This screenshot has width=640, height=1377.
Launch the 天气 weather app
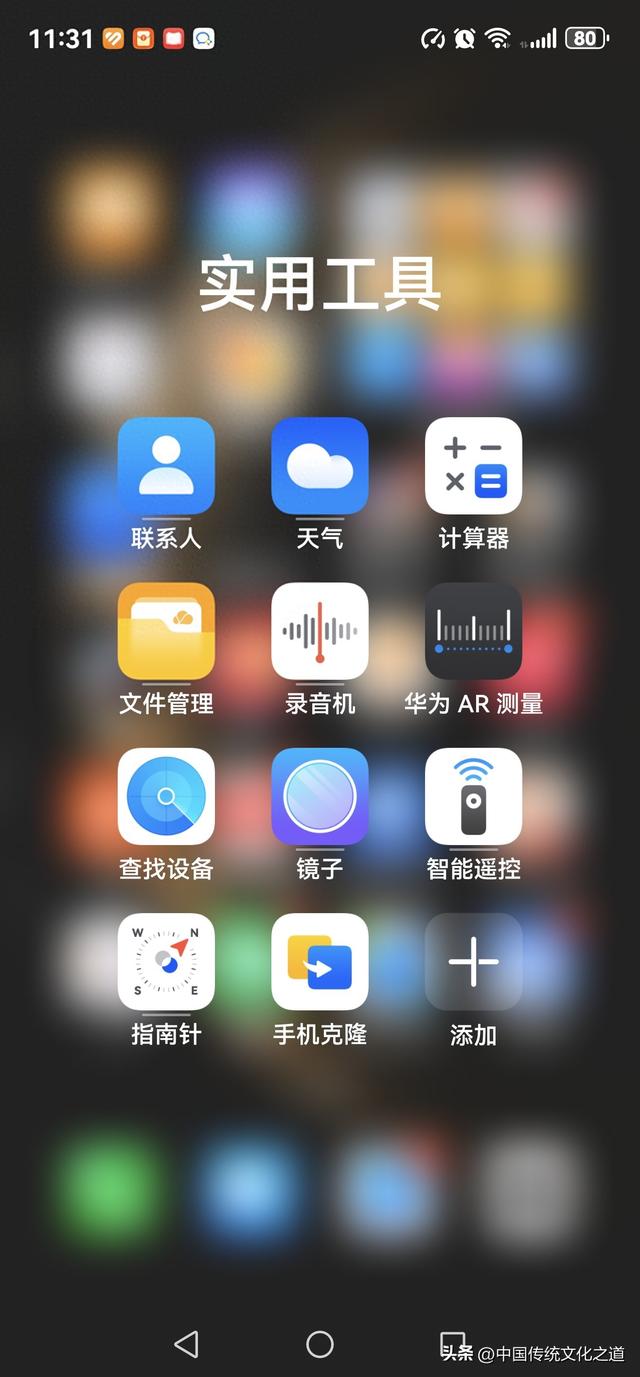coord(320,466)
